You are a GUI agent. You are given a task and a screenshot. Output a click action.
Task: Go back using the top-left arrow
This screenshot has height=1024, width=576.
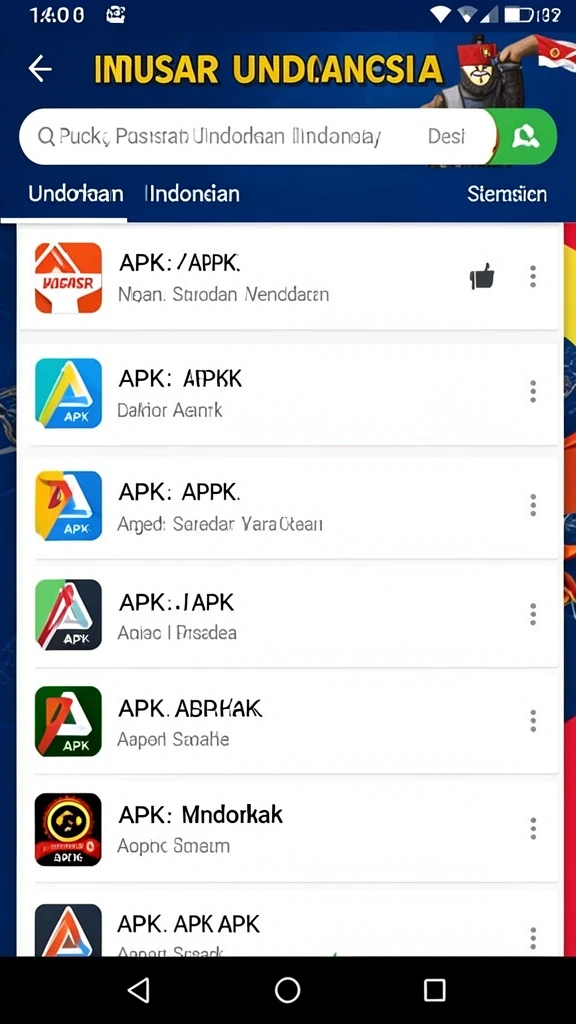click(40, 69)
